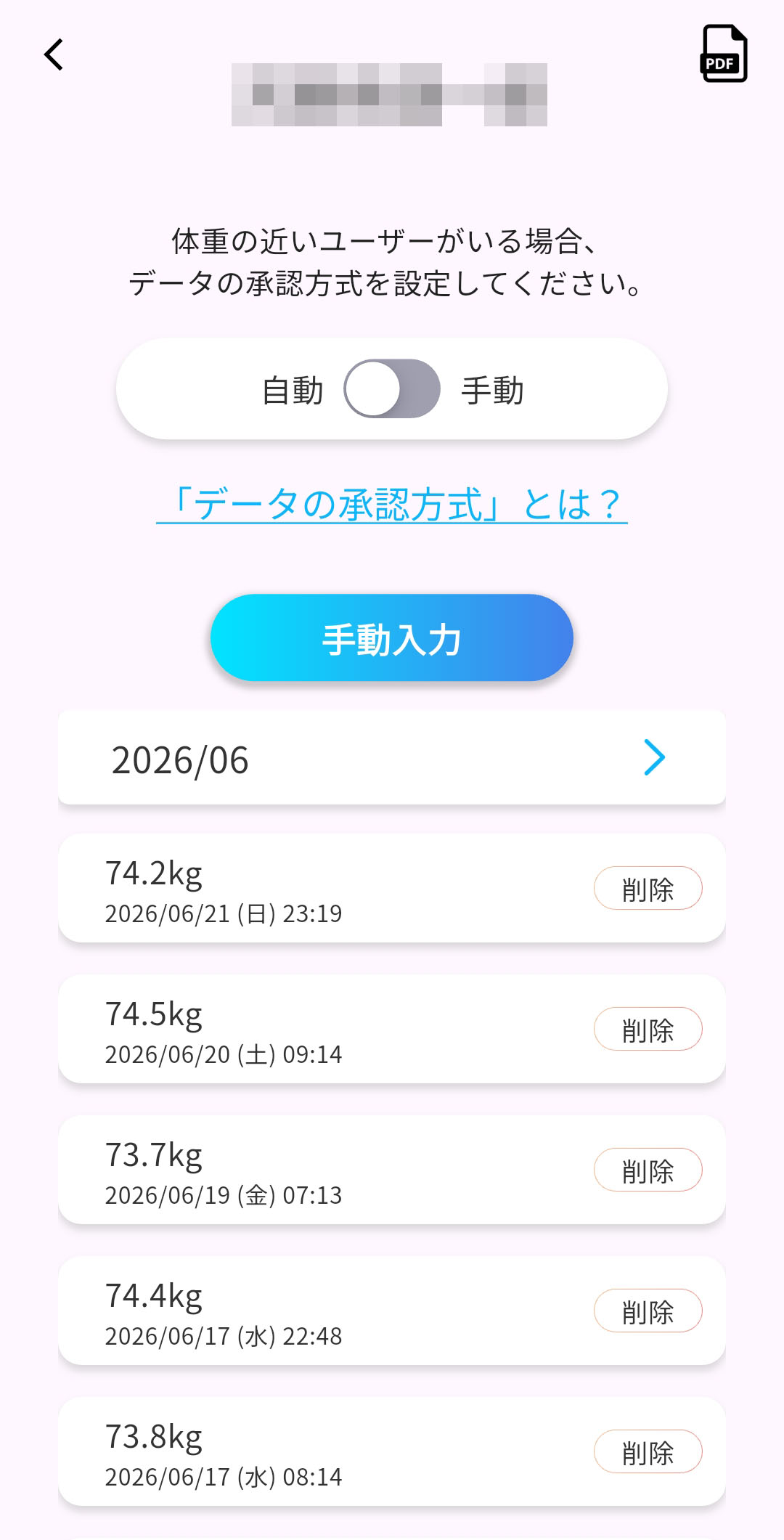Open the 2026/06 month chevron

point(654,757)
